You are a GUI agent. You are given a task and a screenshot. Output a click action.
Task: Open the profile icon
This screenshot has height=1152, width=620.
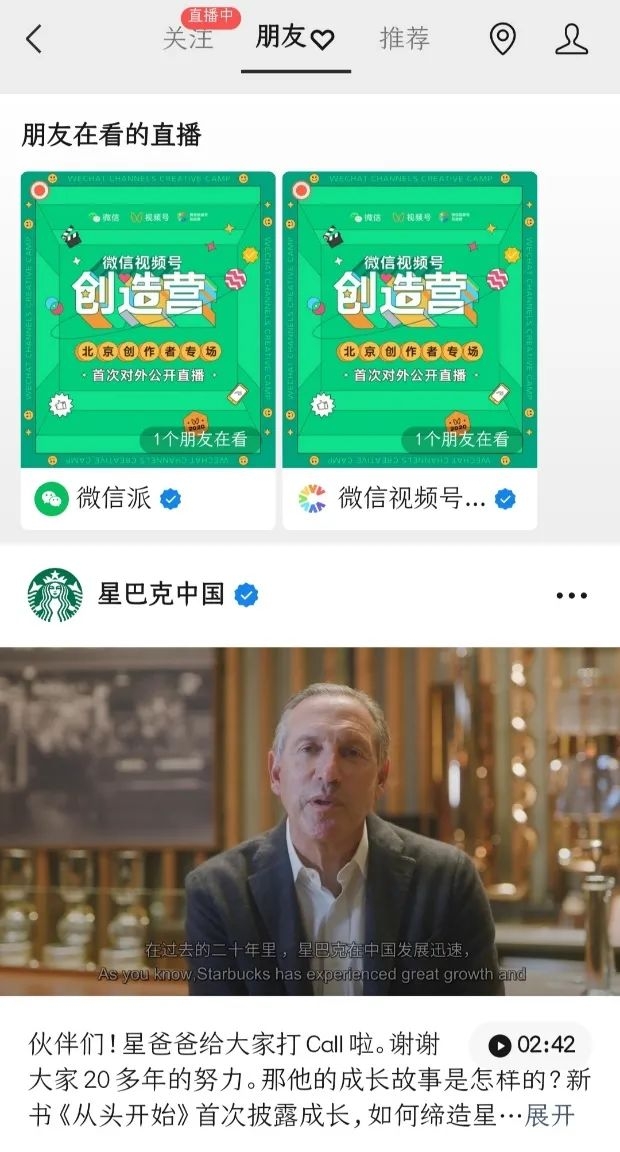click(x=571, y=40)
